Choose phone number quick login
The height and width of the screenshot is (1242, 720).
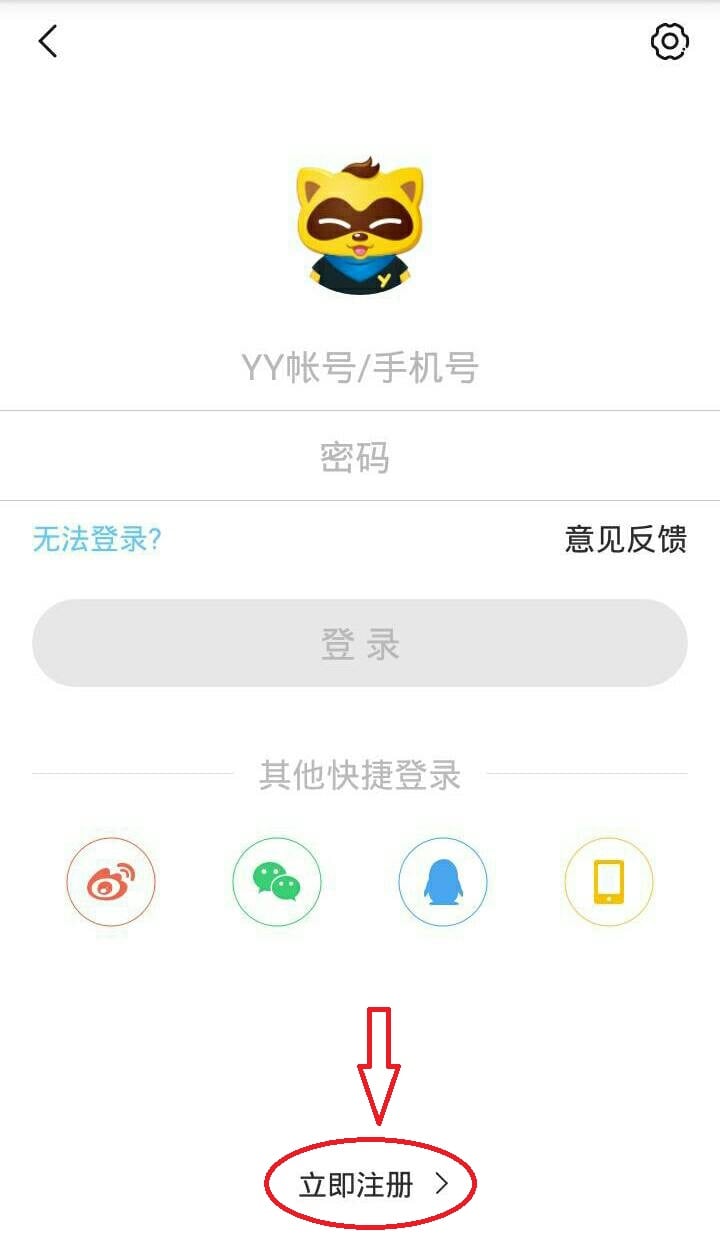(609, 882)
